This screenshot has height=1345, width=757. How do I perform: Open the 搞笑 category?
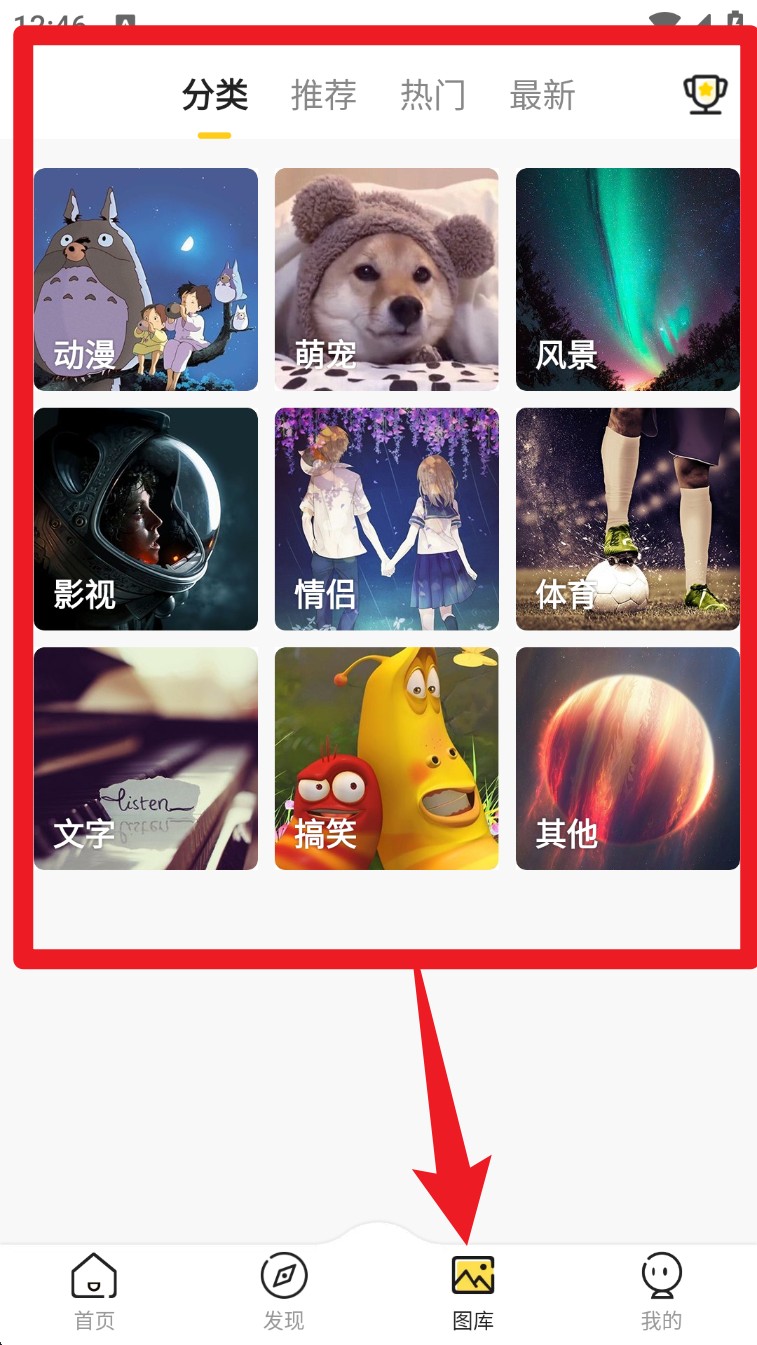[386, 758]
